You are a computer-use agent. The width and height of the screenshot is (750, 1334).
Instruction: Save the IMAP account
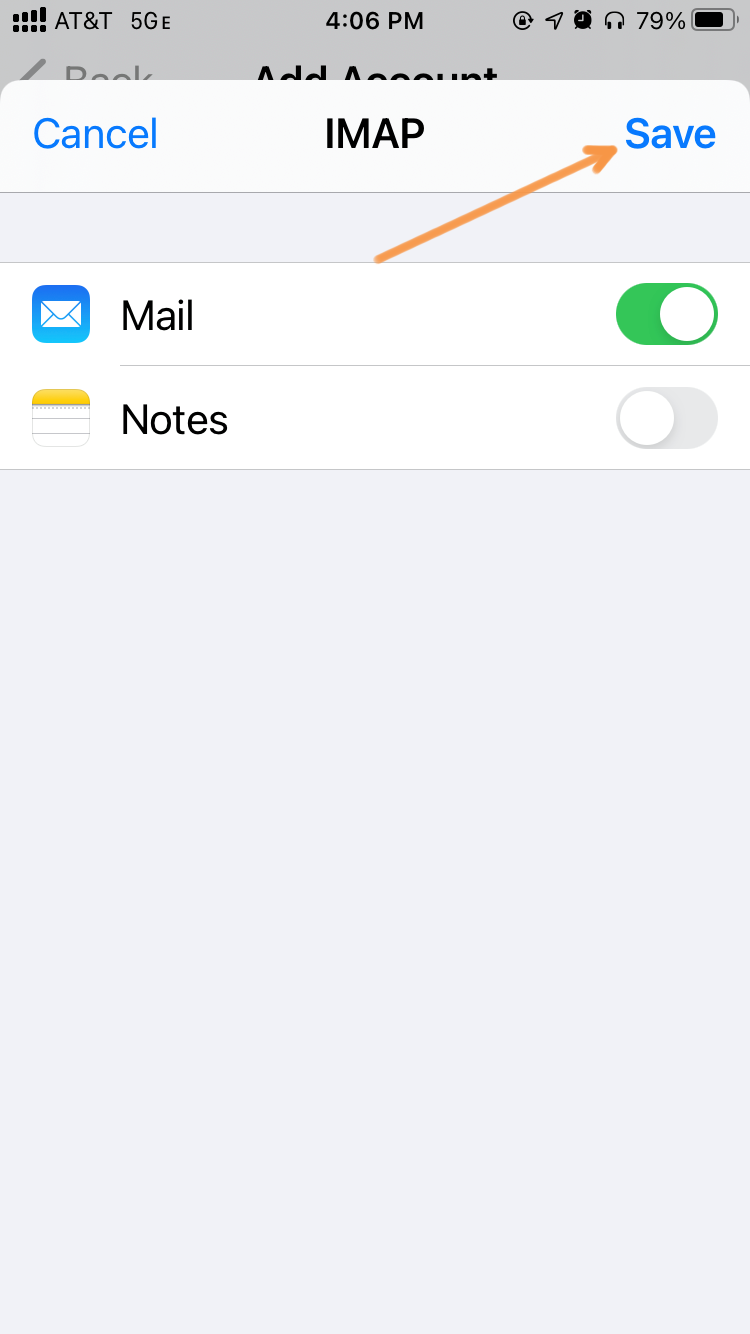tap(670, 134)
